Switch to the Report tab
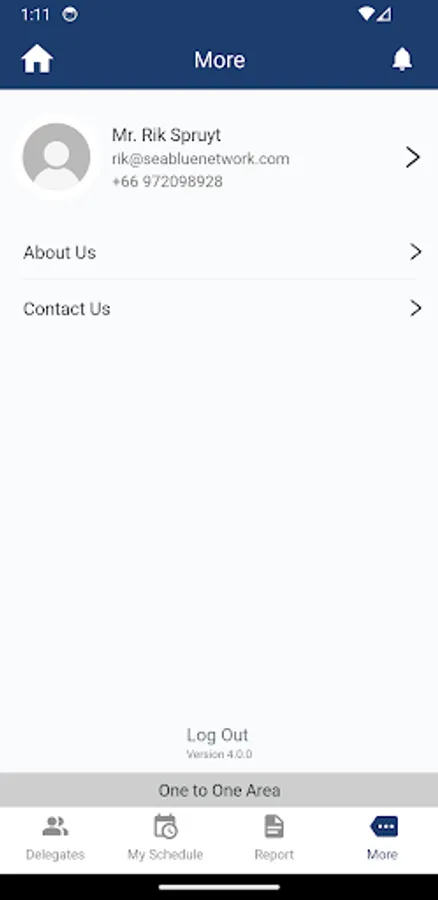Viewport: 438px width, 900px height. [274, 838]
